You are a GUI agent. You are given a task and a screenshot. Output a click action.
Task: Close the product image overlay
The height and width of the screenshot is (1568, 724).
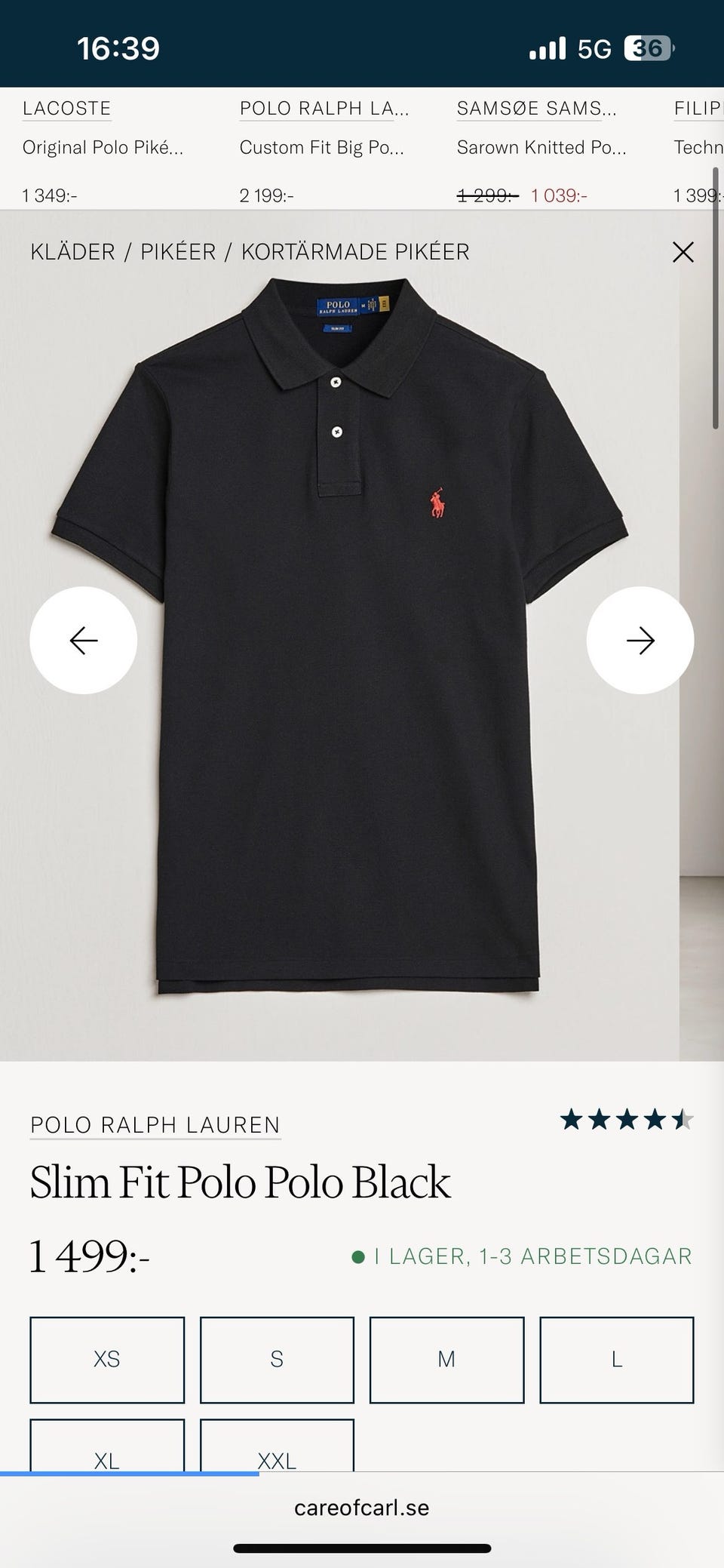click(683, 252)
